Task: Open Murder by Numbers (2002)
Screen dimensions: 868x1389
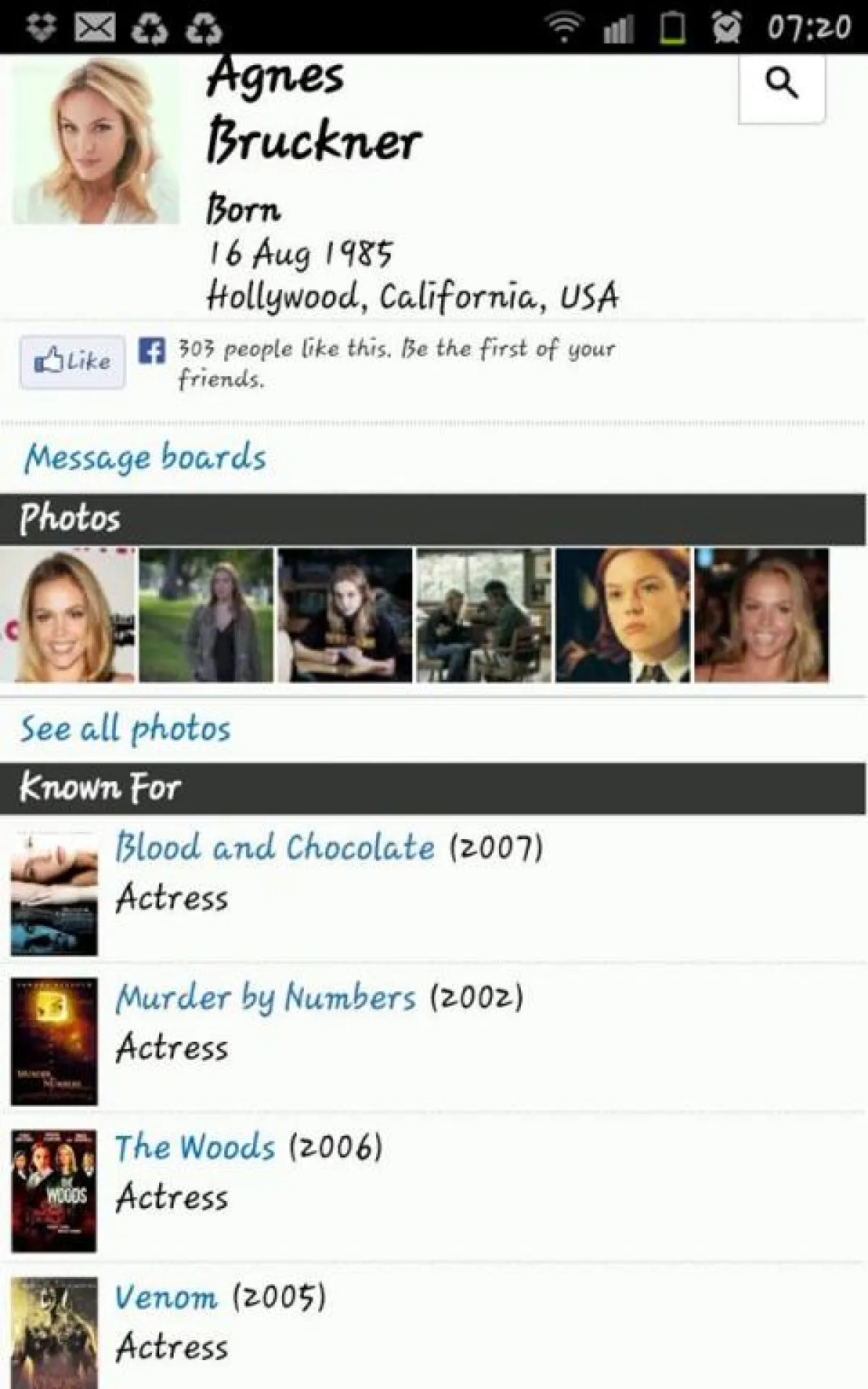Action: tap(265, 998)
